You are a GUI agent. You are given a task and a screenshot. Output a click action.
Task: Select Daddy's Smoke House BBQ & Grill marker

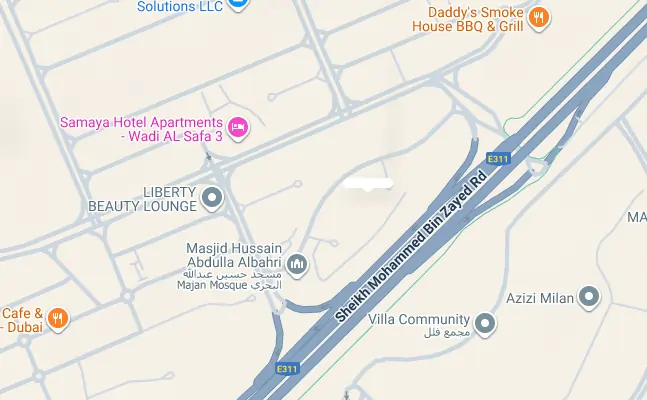[539, 17]
